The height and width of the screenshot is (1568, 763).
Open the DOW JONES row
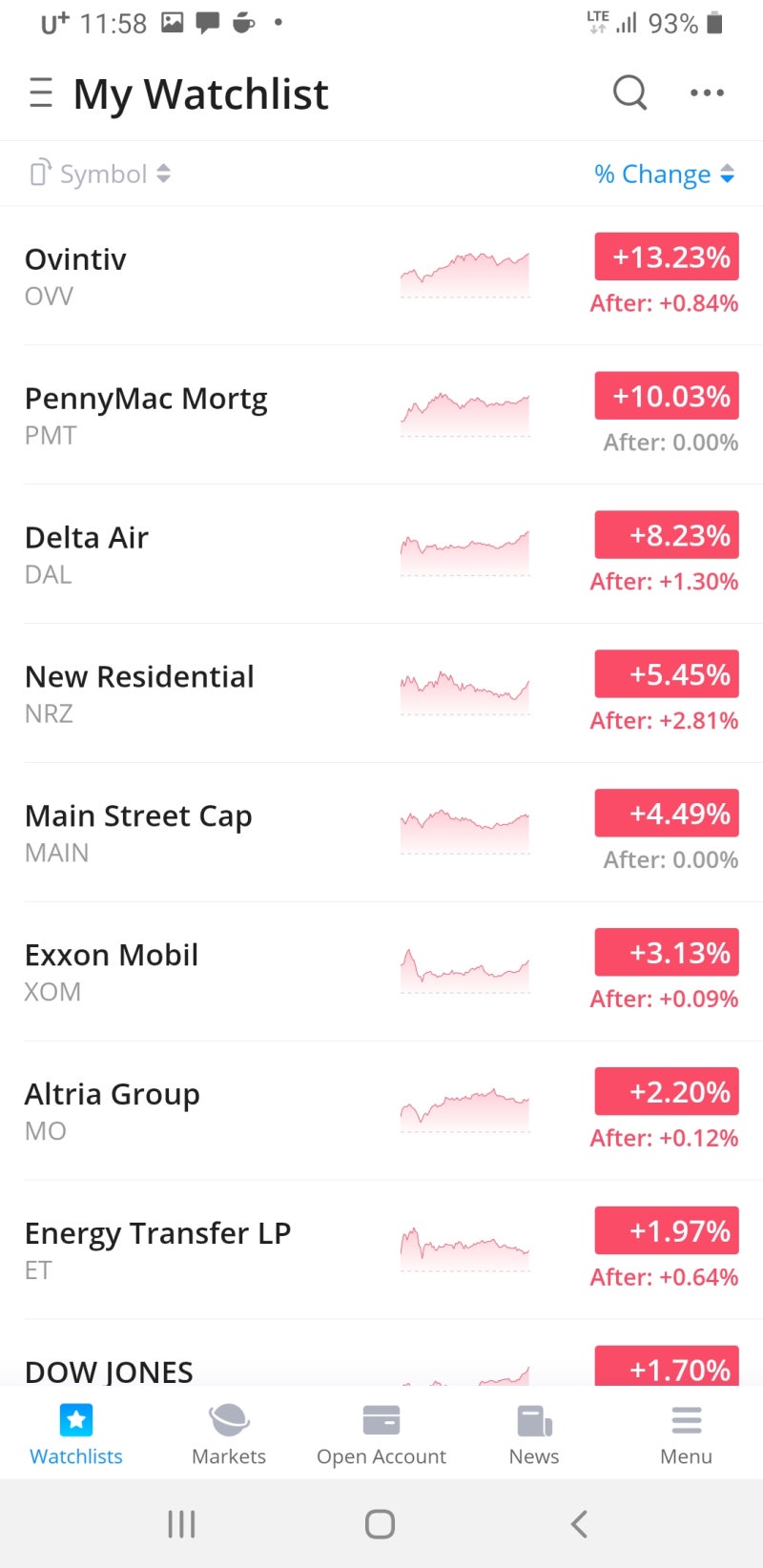[x=191, y=1370]
